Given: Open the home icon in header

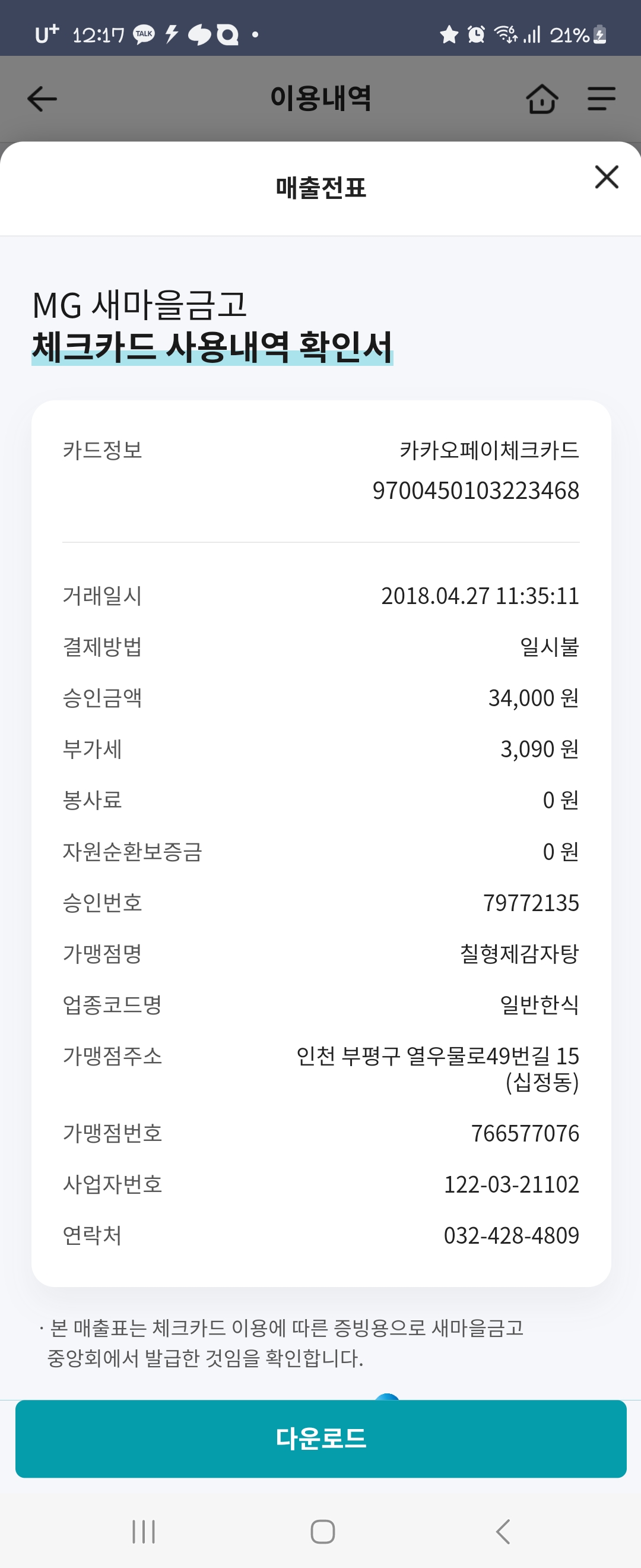Looking at the screenshot, I should pos(542,99).
